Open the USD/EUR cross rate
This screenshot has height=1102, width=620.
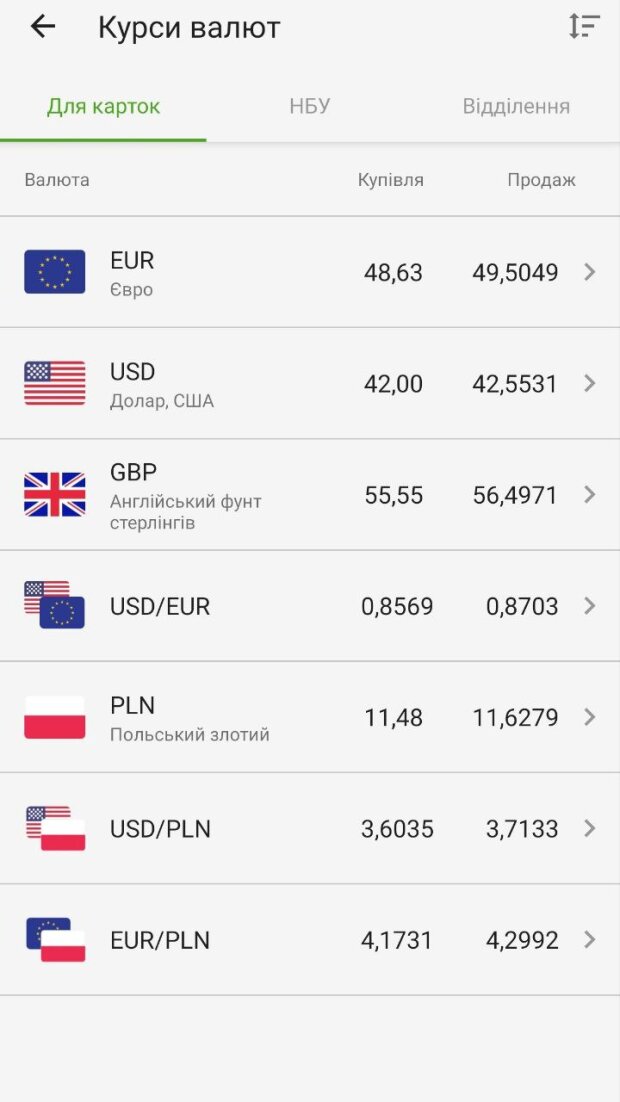[x=310, y=606]
